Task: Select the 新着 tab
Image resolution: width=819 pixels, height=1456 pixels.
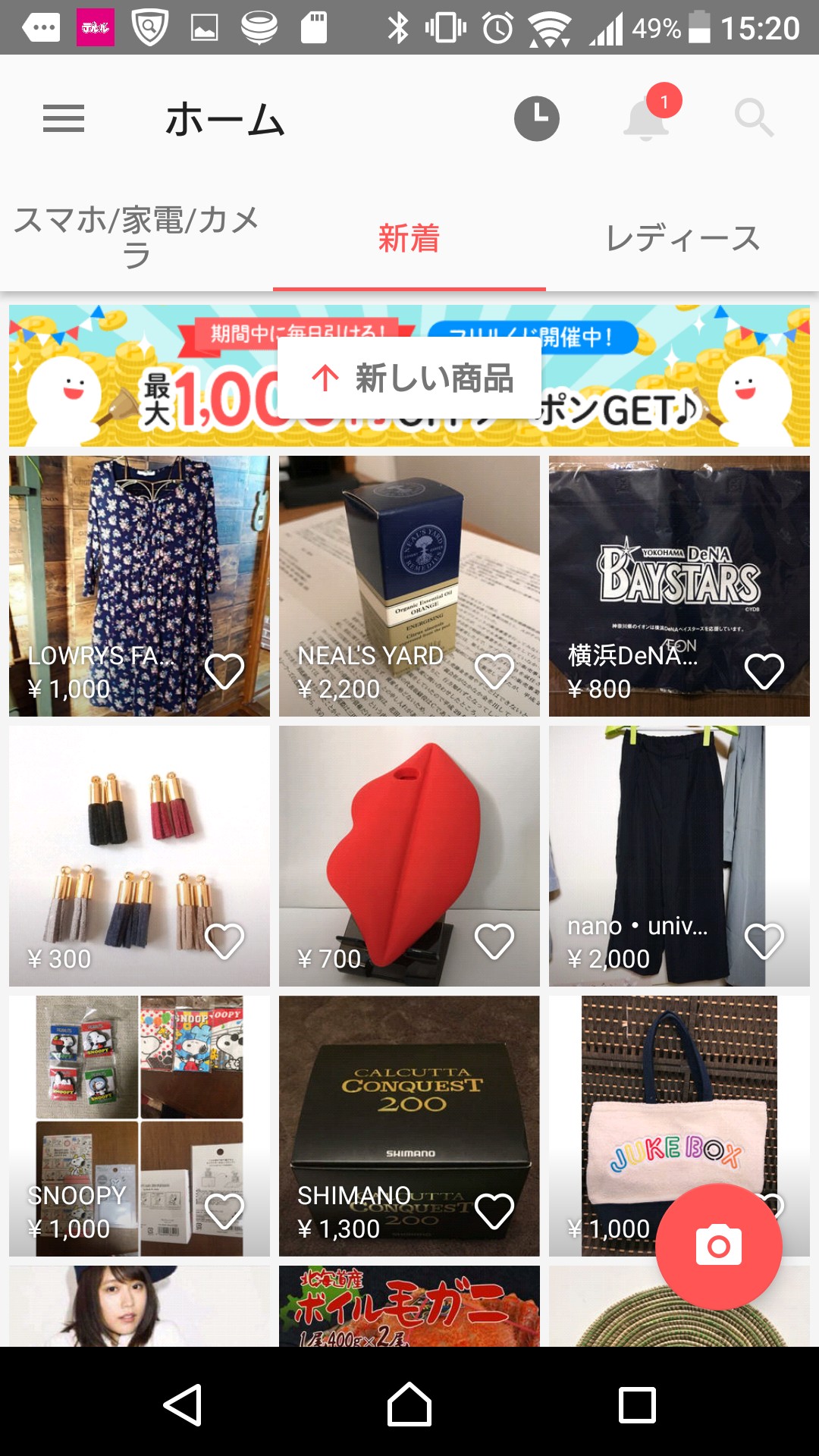Action: coord(409,237)
